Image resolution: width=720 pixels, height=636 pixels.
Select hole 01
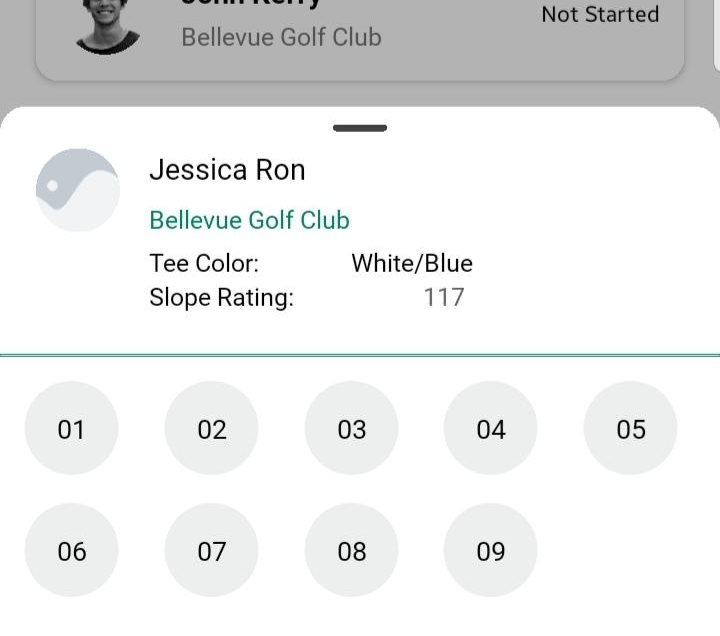pyautogui.click(x=71, y=429)
